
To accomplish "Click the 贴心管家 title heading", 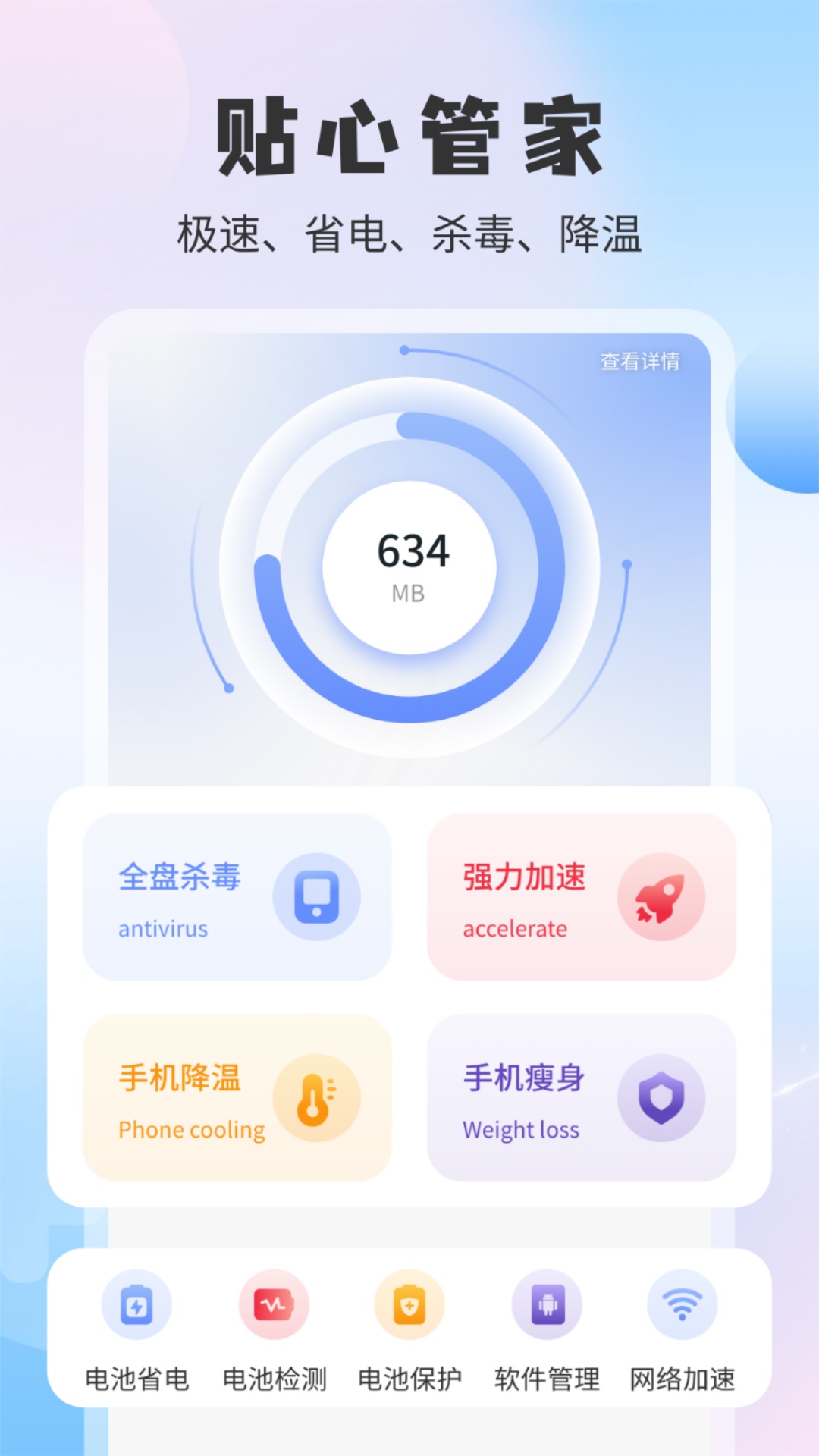I will (409, 133).
